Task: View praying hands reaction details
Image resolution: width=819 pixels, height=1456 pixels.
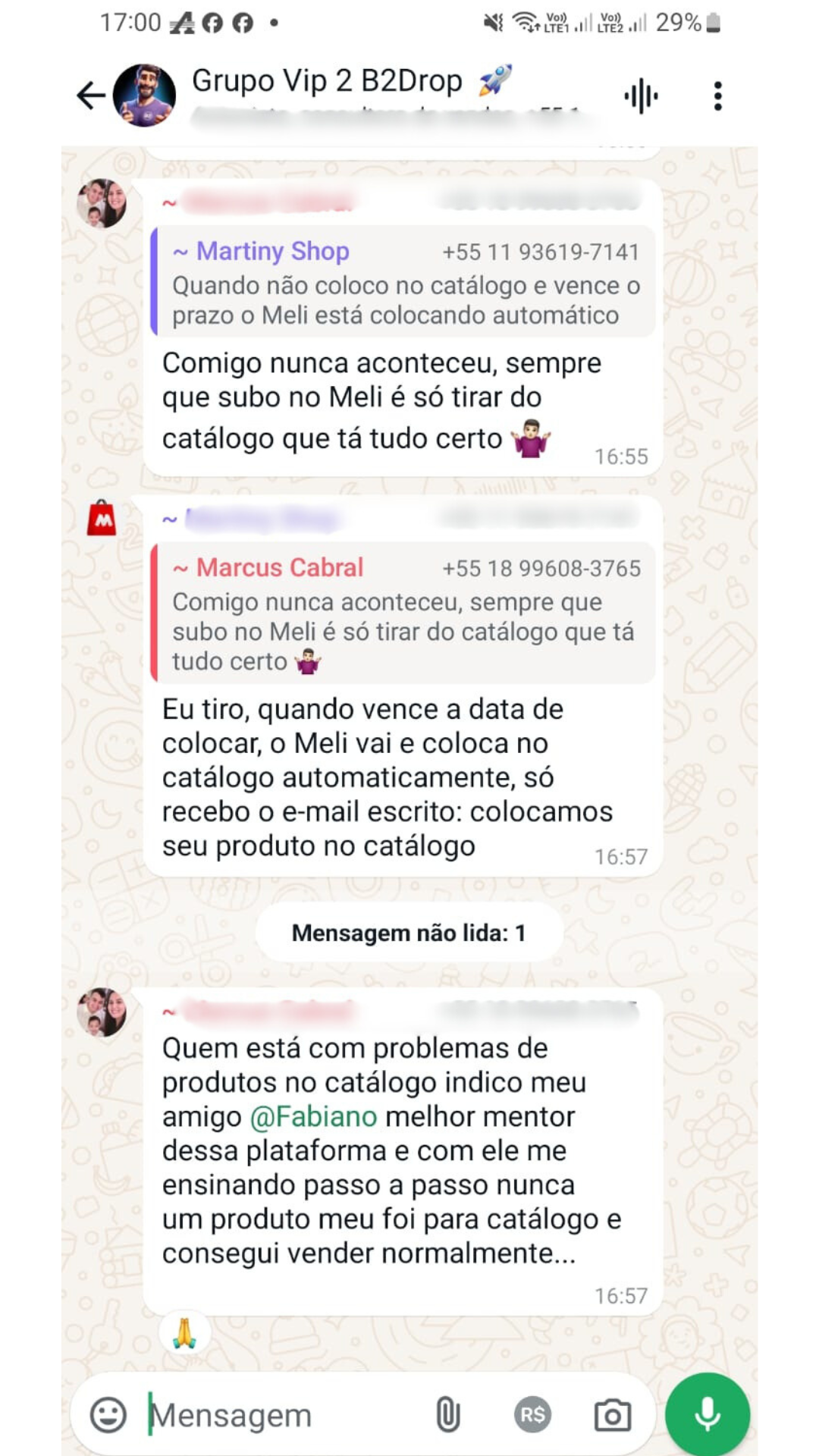Action: point(184,1334)
